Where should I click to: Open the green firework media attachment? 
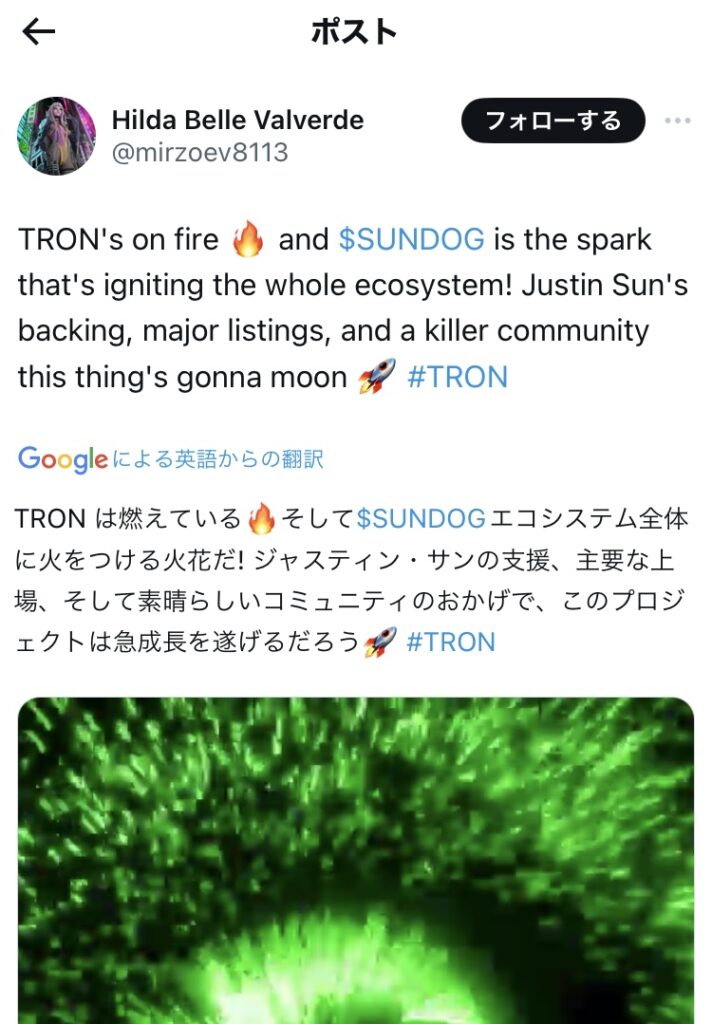[x=356, y=860]
